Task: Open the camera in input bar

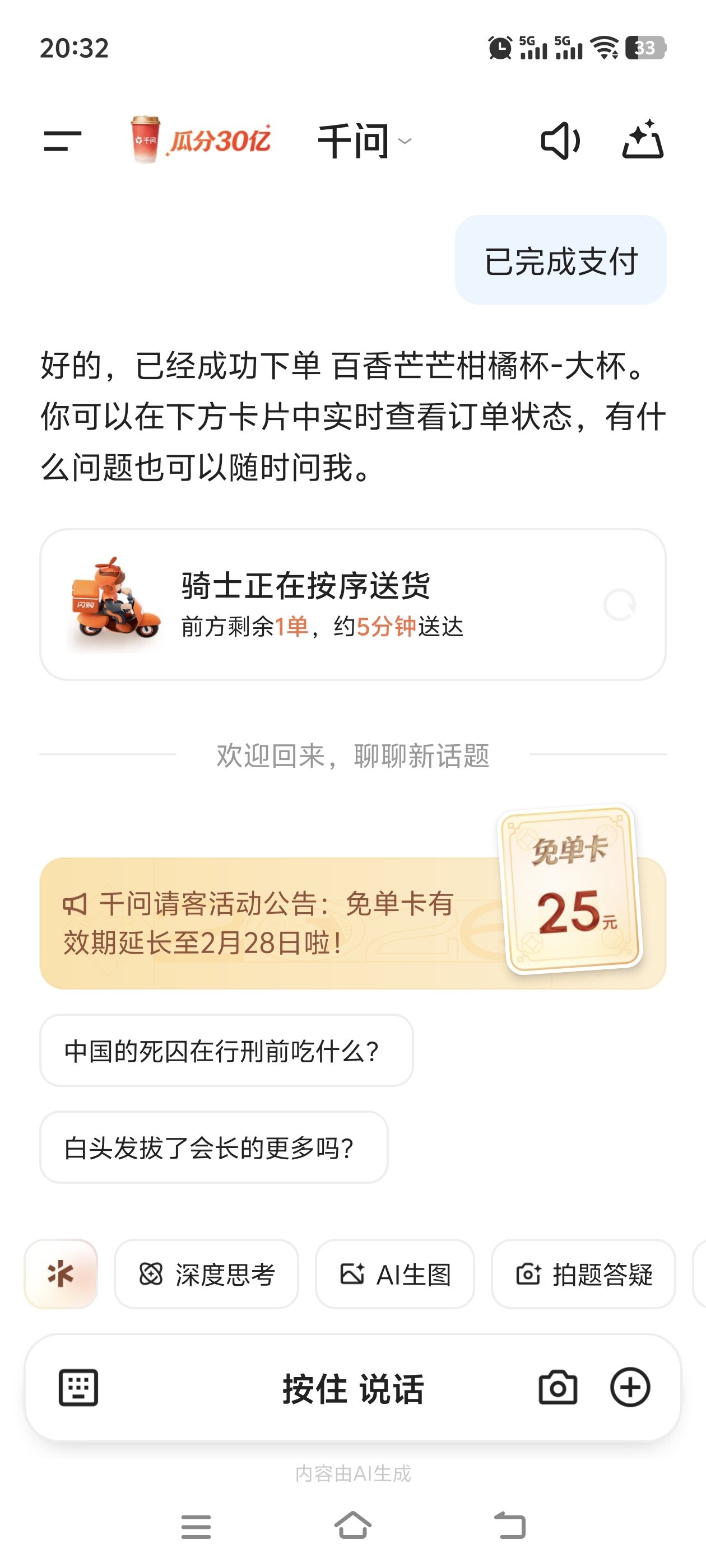Action: pyautogui.click(x=558, y=1388)
